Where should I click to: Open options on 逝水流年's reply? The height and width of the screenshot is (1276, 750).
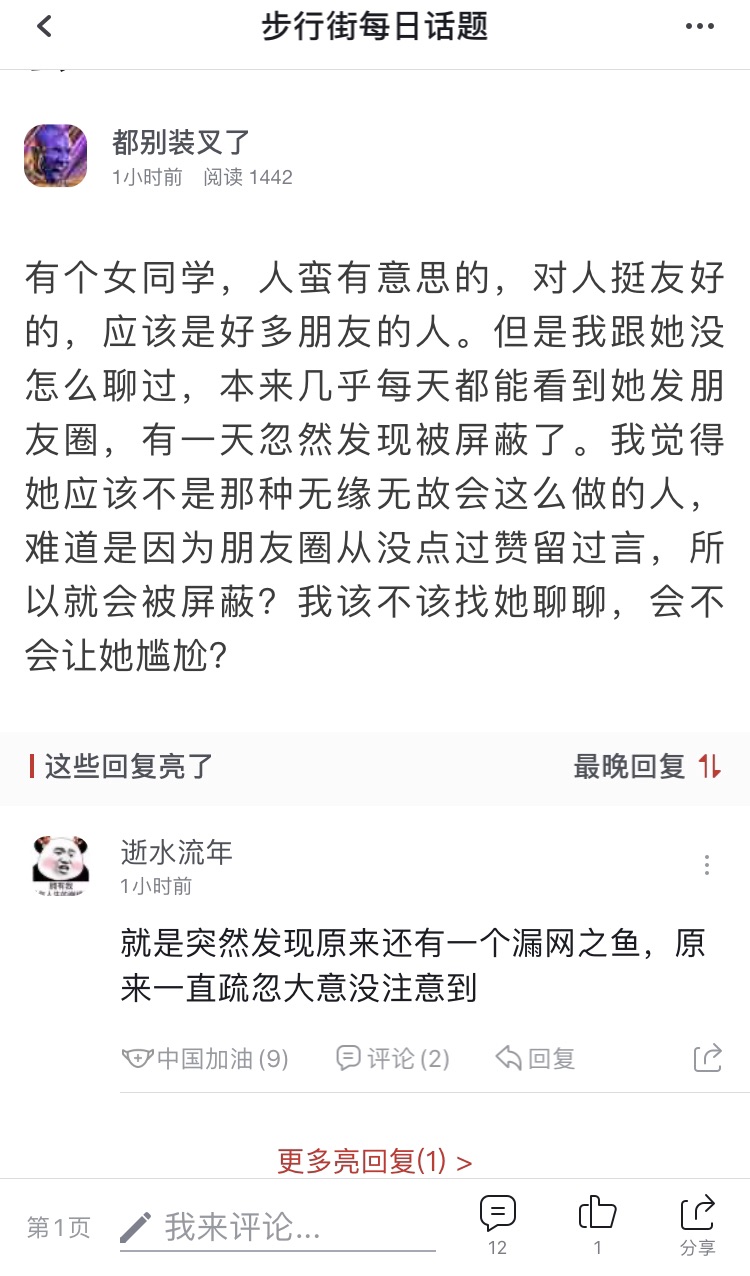(x=707, y=865)
